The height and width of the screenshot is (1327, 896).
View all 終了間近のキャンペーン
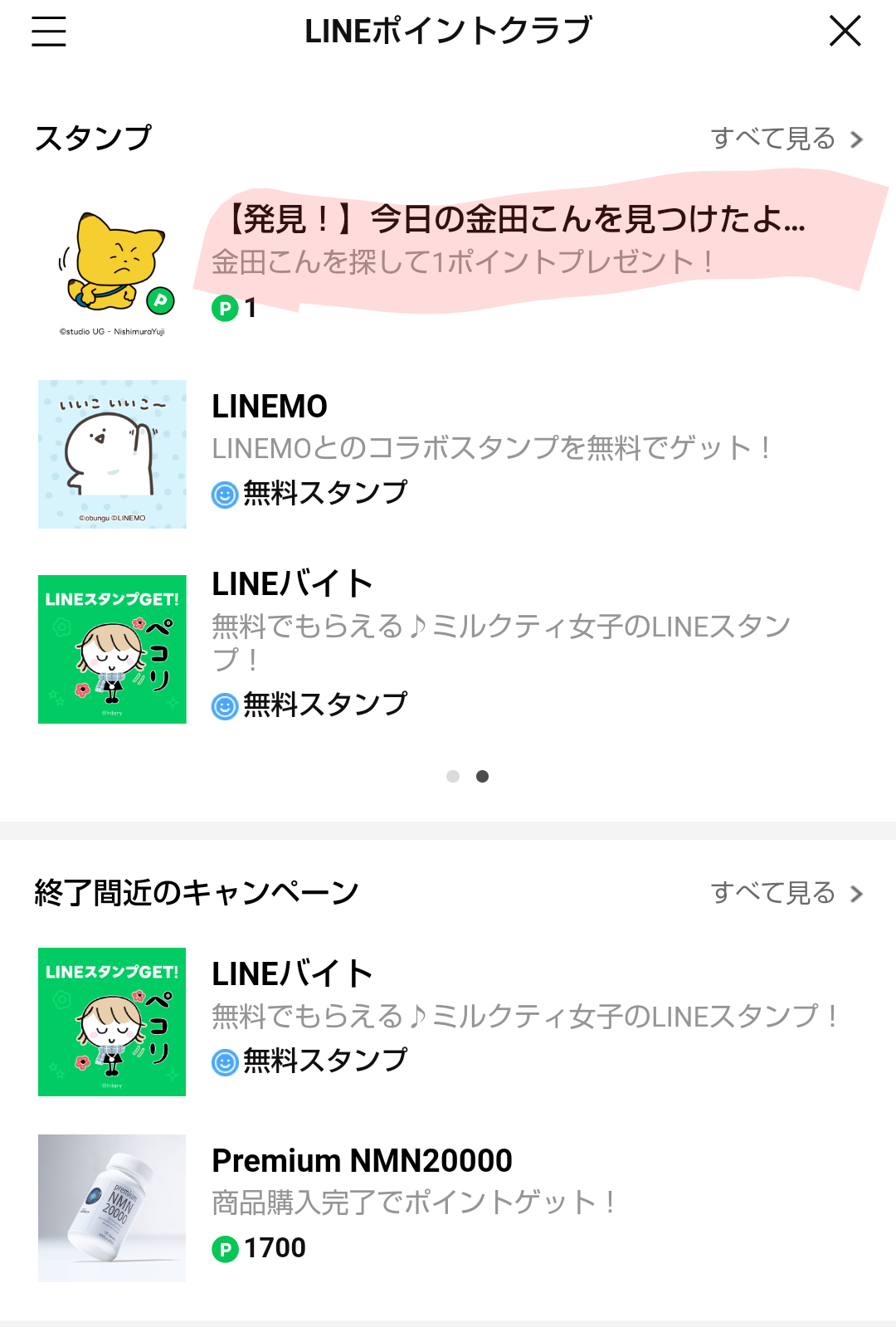pos(786,893)
